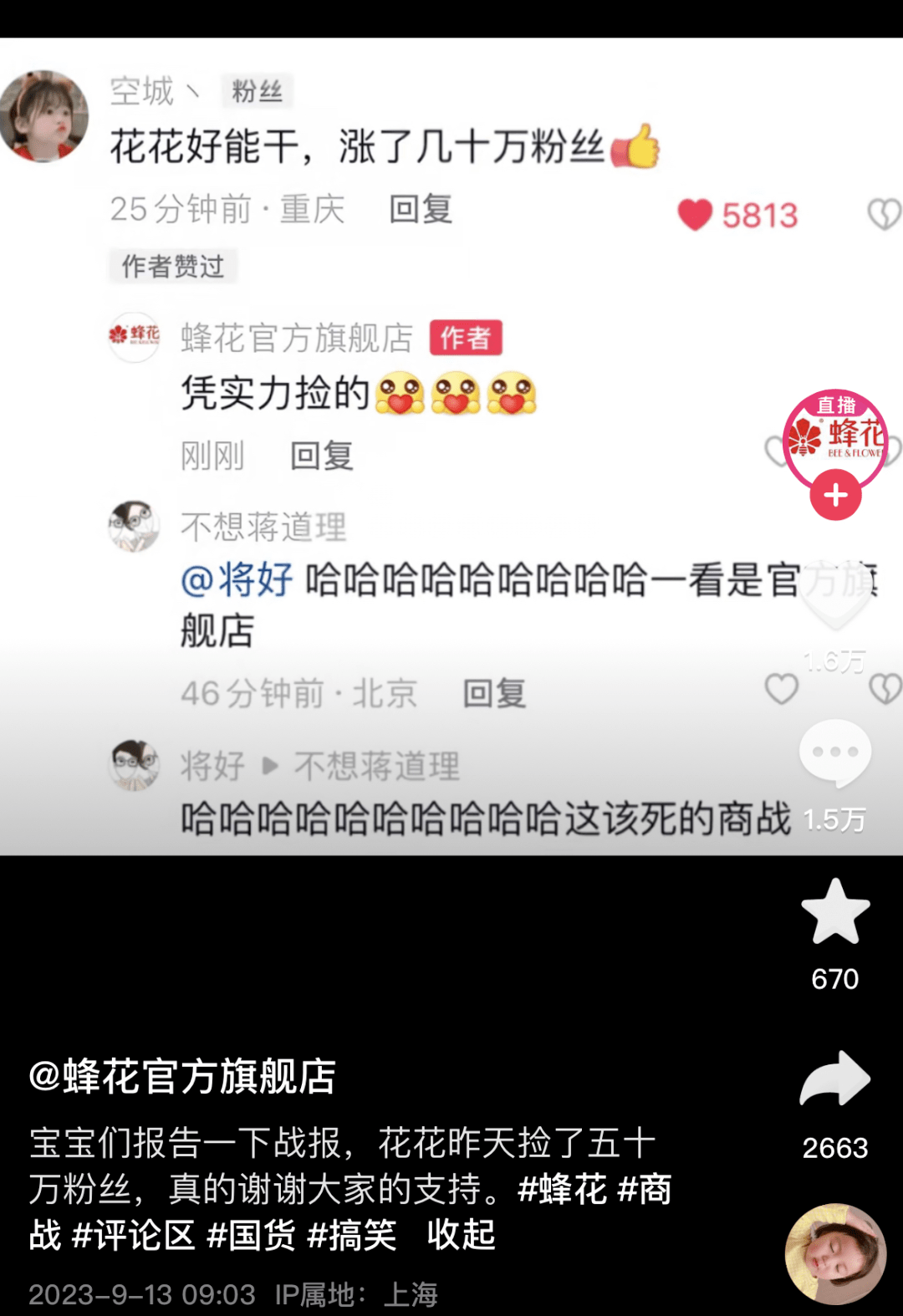
Task: Open the spinning music disc
Action: pos(835,1253)
